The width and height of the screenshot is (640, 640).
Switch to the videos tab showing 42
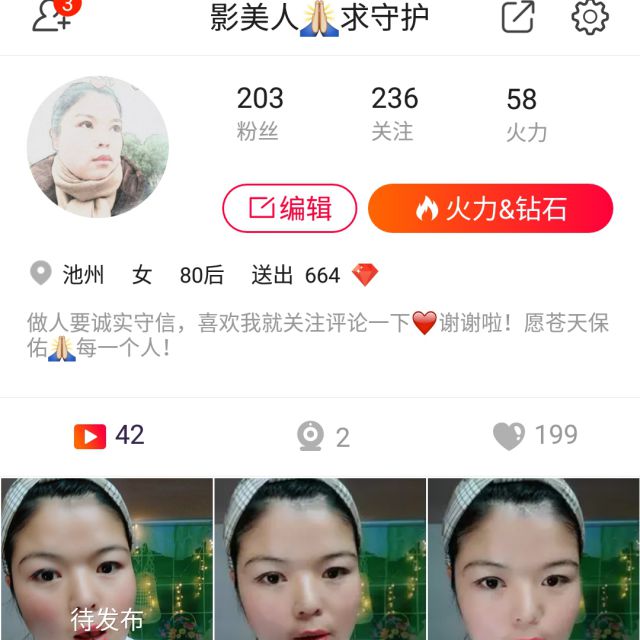click(108, 436)
